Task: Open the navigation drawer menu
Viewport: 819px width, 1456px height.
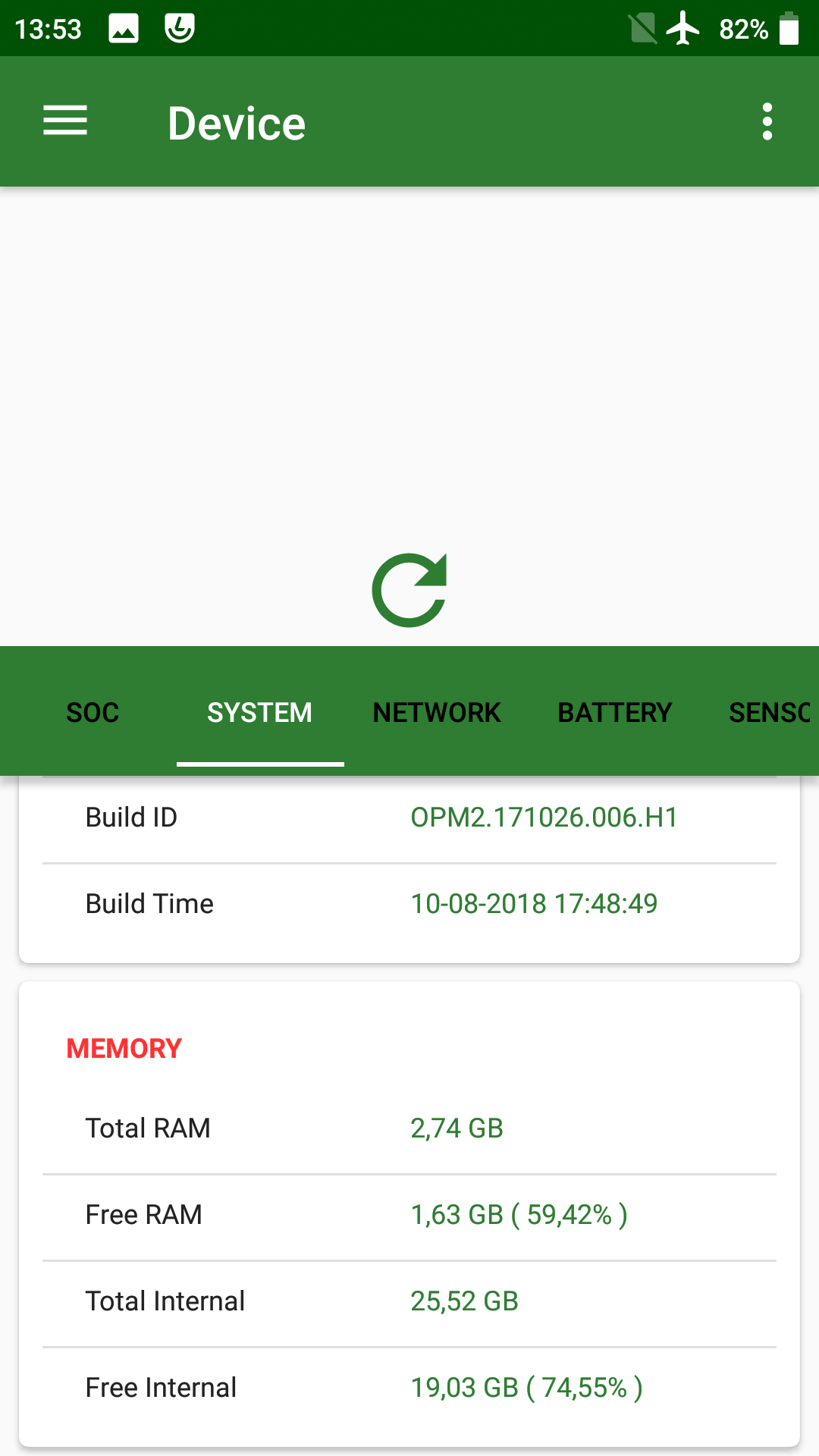Action: coord(65,121)
